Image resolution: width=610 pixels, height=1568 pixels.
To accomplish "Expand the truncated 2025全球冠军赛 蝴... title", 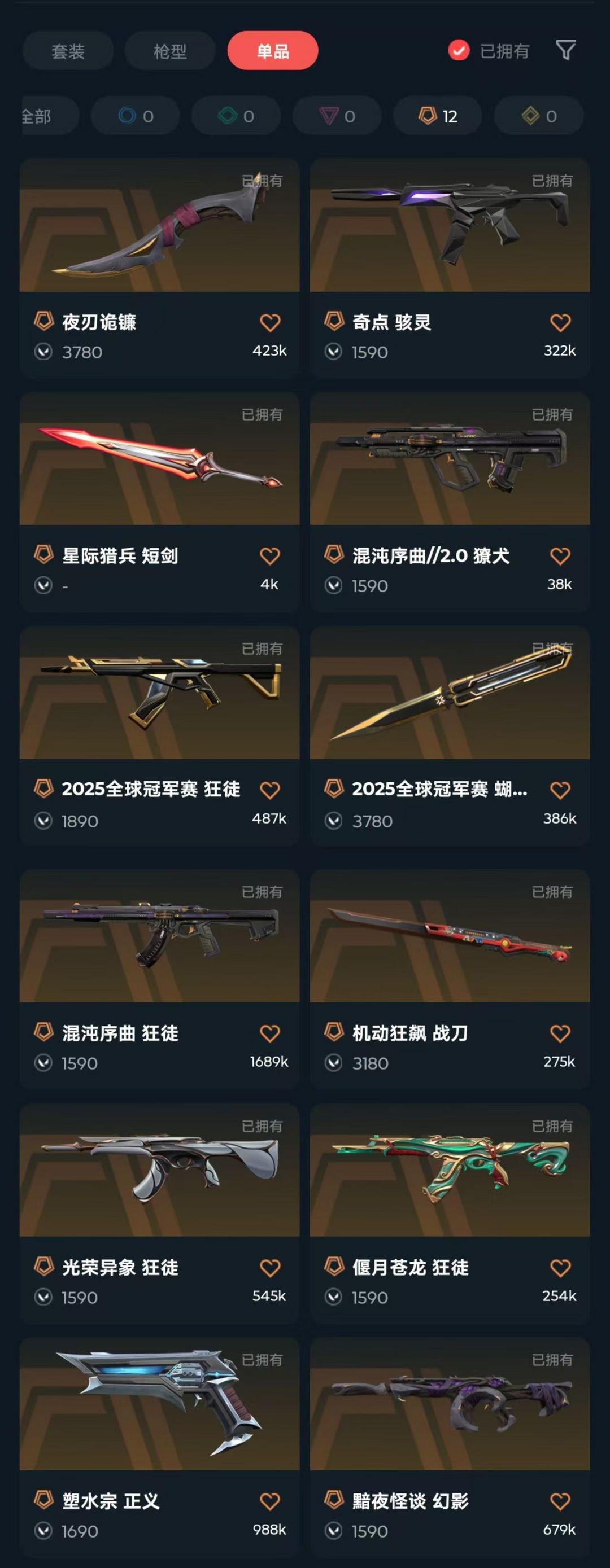I will 441,790.
